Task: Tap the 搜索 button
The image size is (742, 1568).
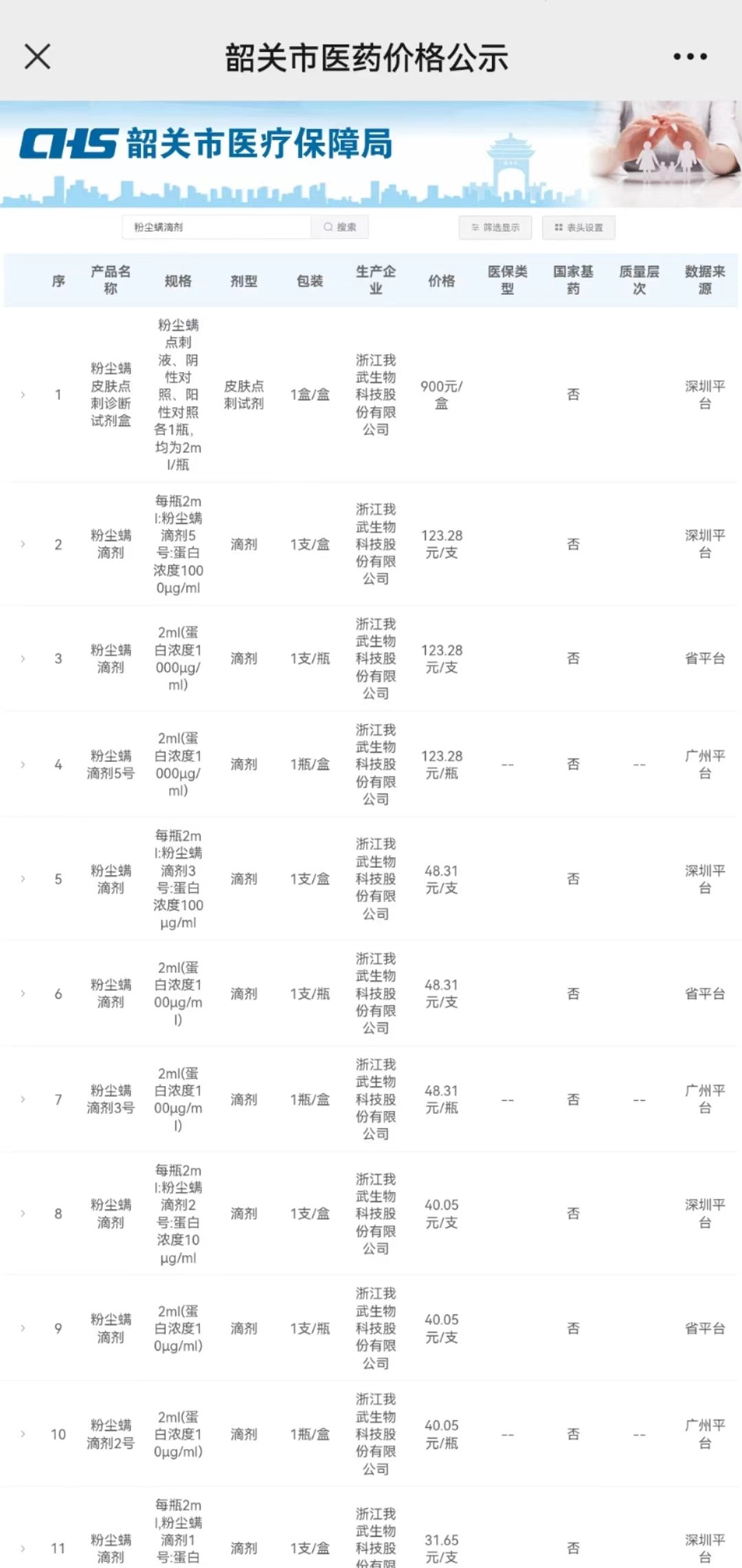Action: click(x=340, y=227)
